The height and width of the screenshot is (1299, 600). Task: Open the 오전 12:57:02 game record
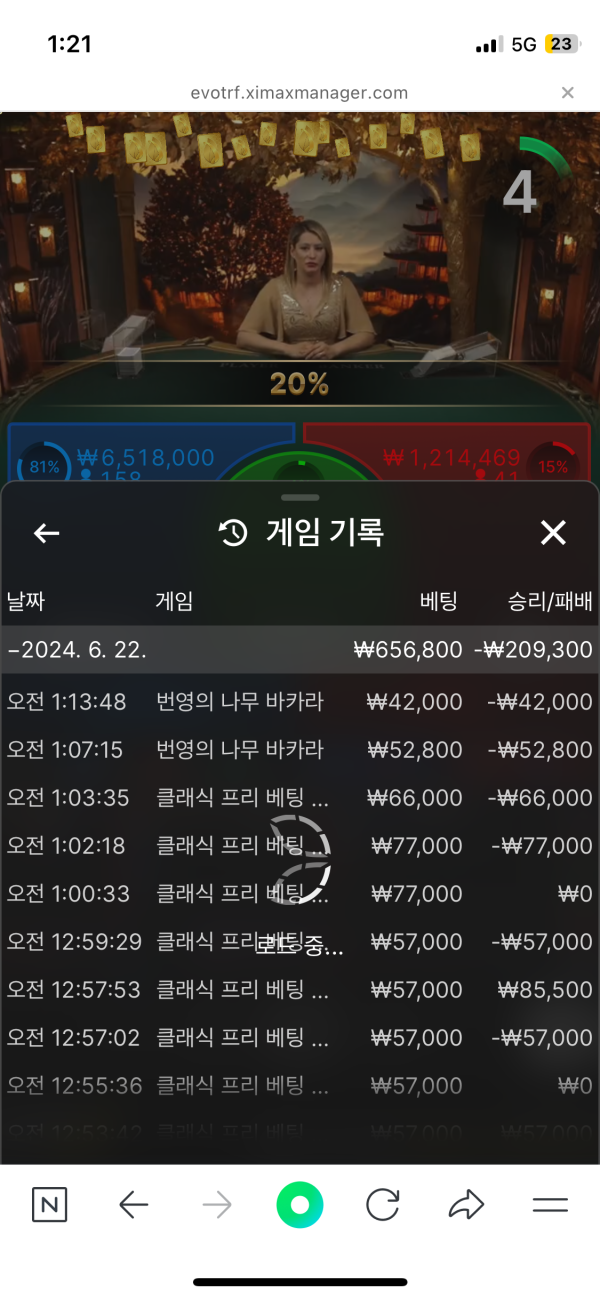click(x=300, y=1038)
